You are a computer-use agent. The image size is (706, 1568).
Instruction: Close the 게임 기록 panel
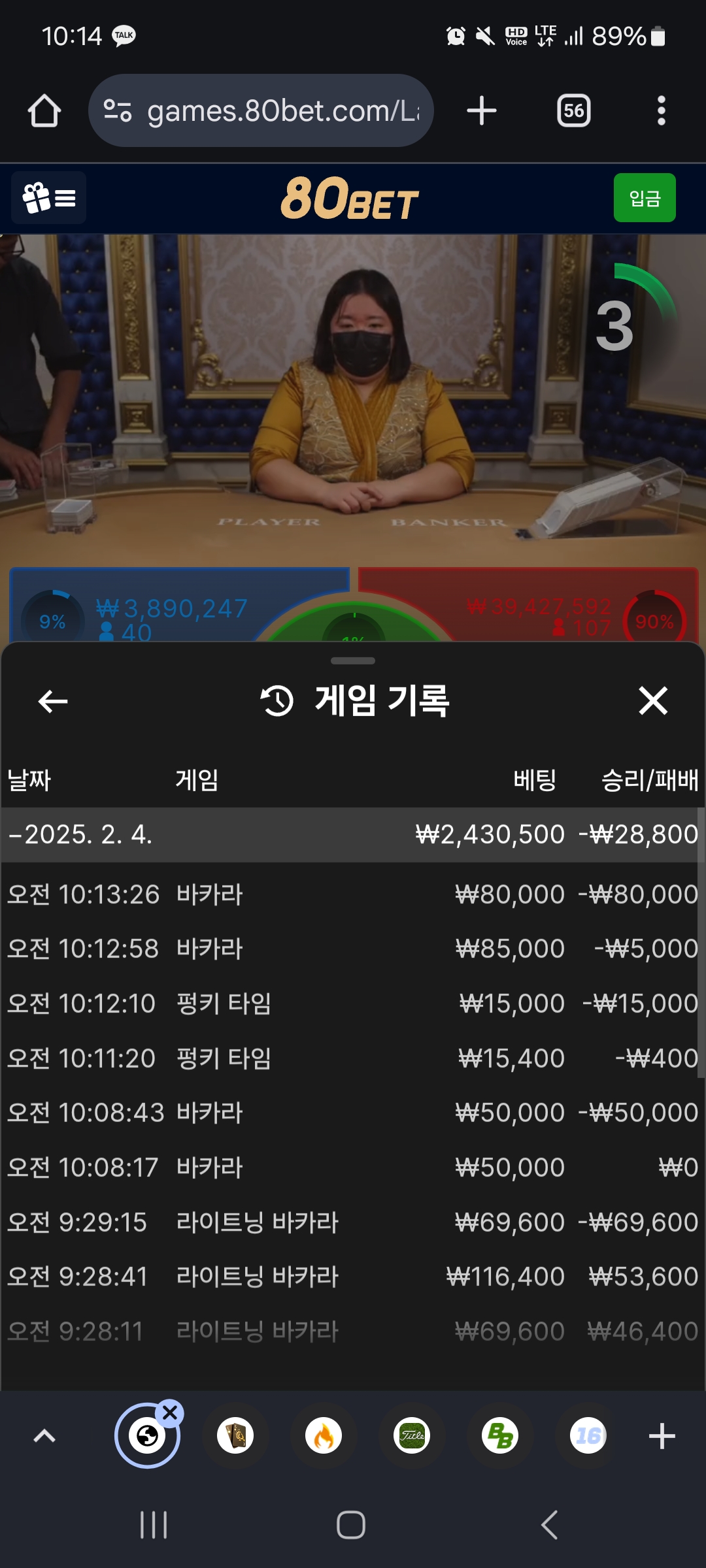pos(652,701)
